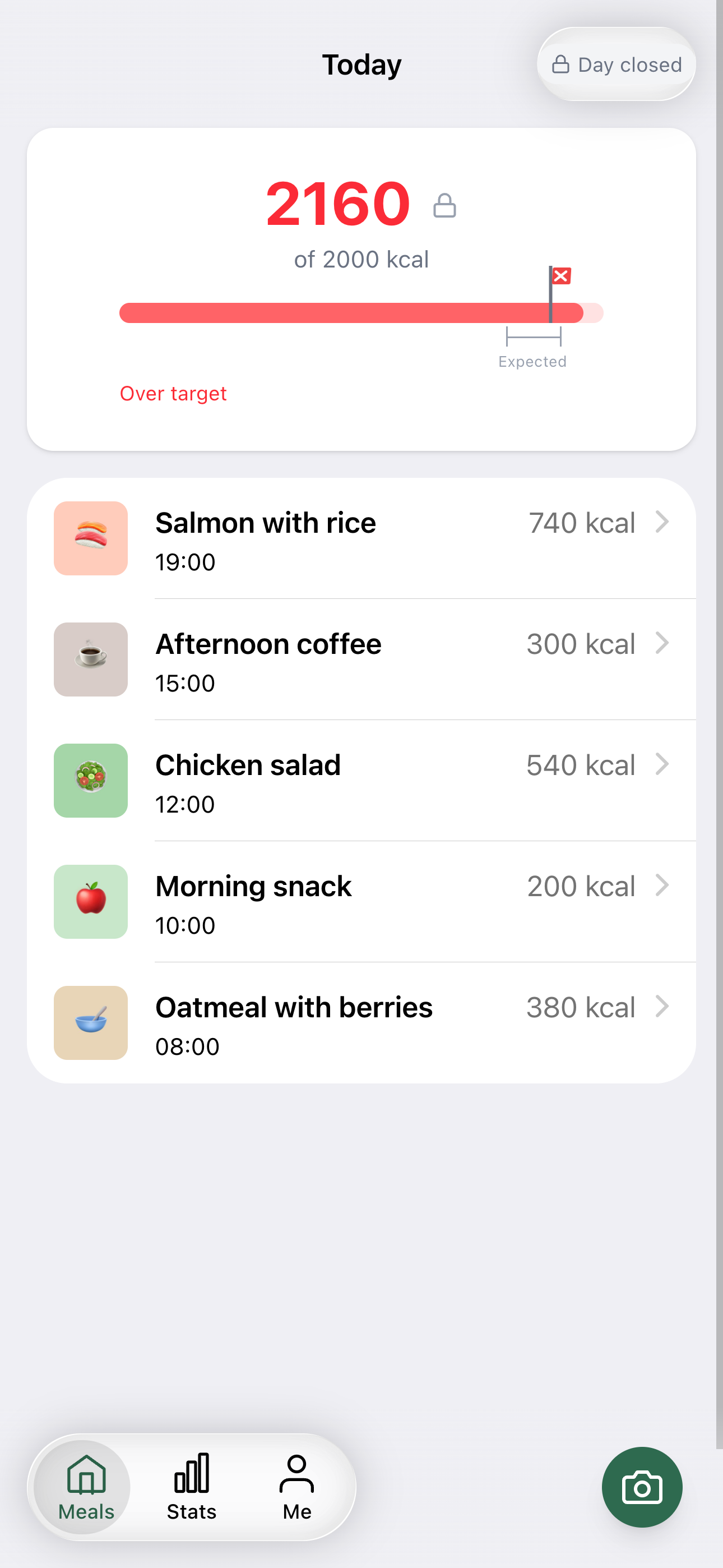Click the Over target warning text

coord(173,393)
